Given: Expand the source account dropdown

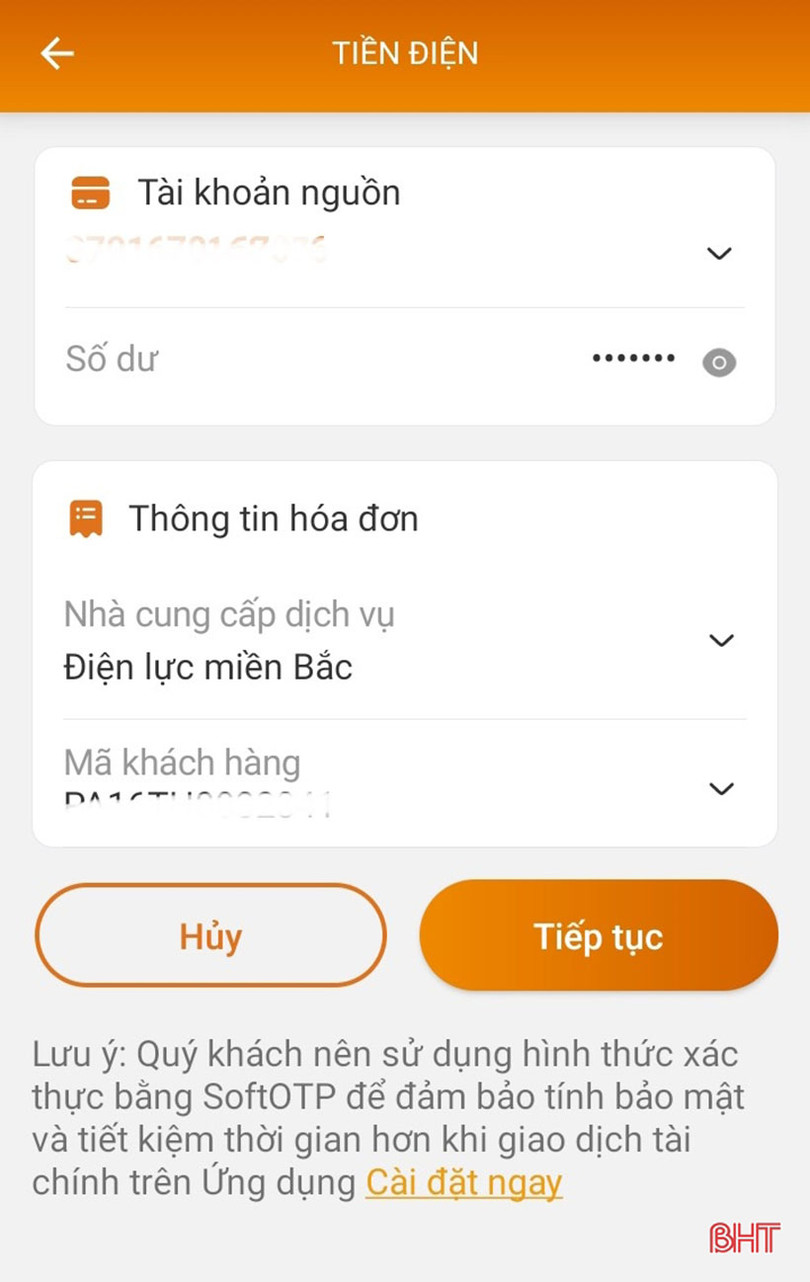Looking at the screenshot, I should pos(719,254).
